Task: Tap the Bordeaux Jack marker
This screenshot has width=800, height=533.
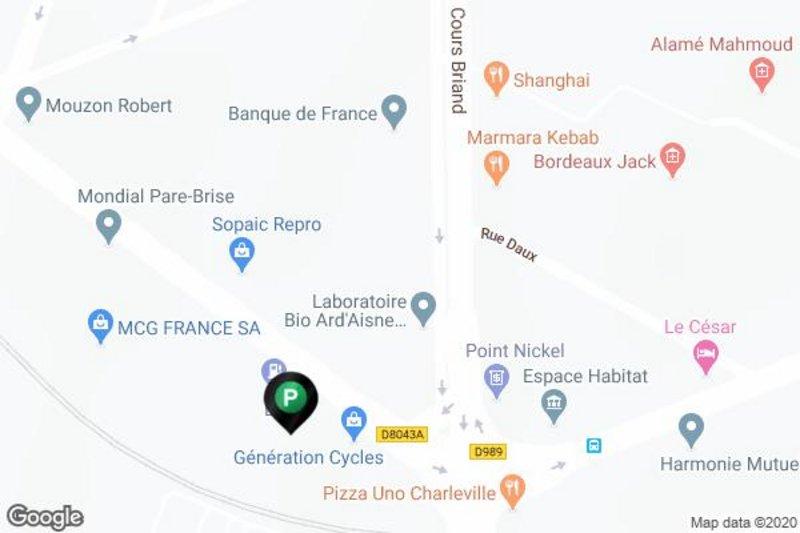Action: pyautogui.click(x=673, y=159)
